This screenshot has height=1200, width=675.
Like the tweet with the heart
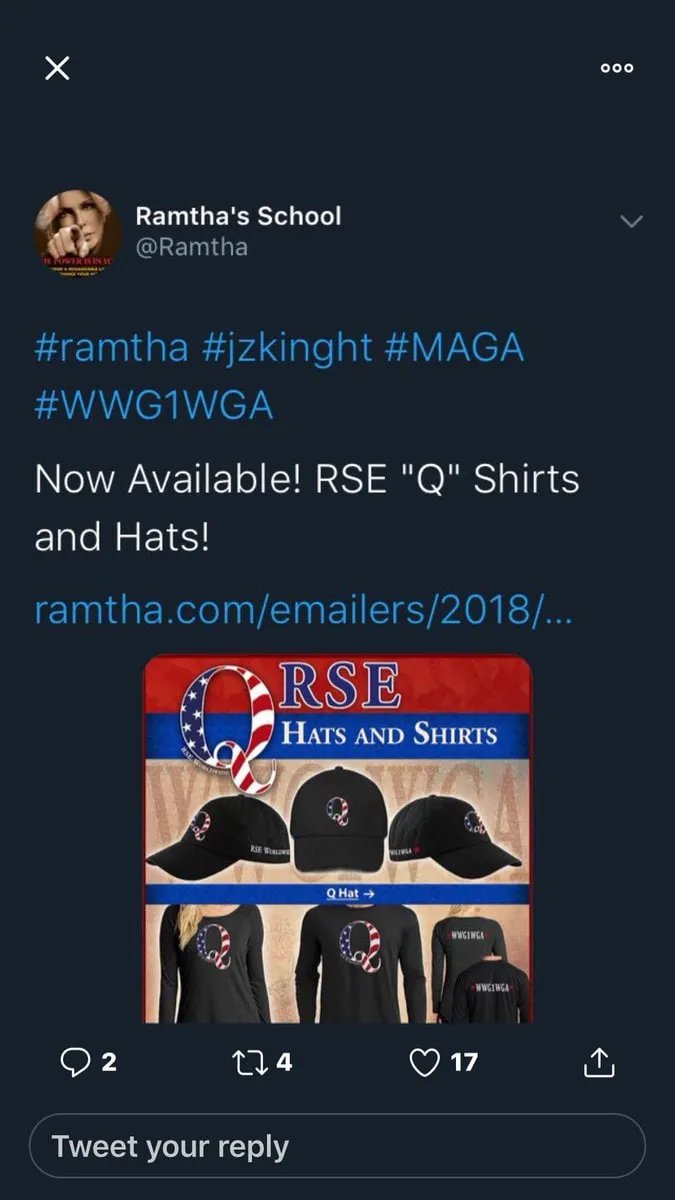tap(426, 1062)
